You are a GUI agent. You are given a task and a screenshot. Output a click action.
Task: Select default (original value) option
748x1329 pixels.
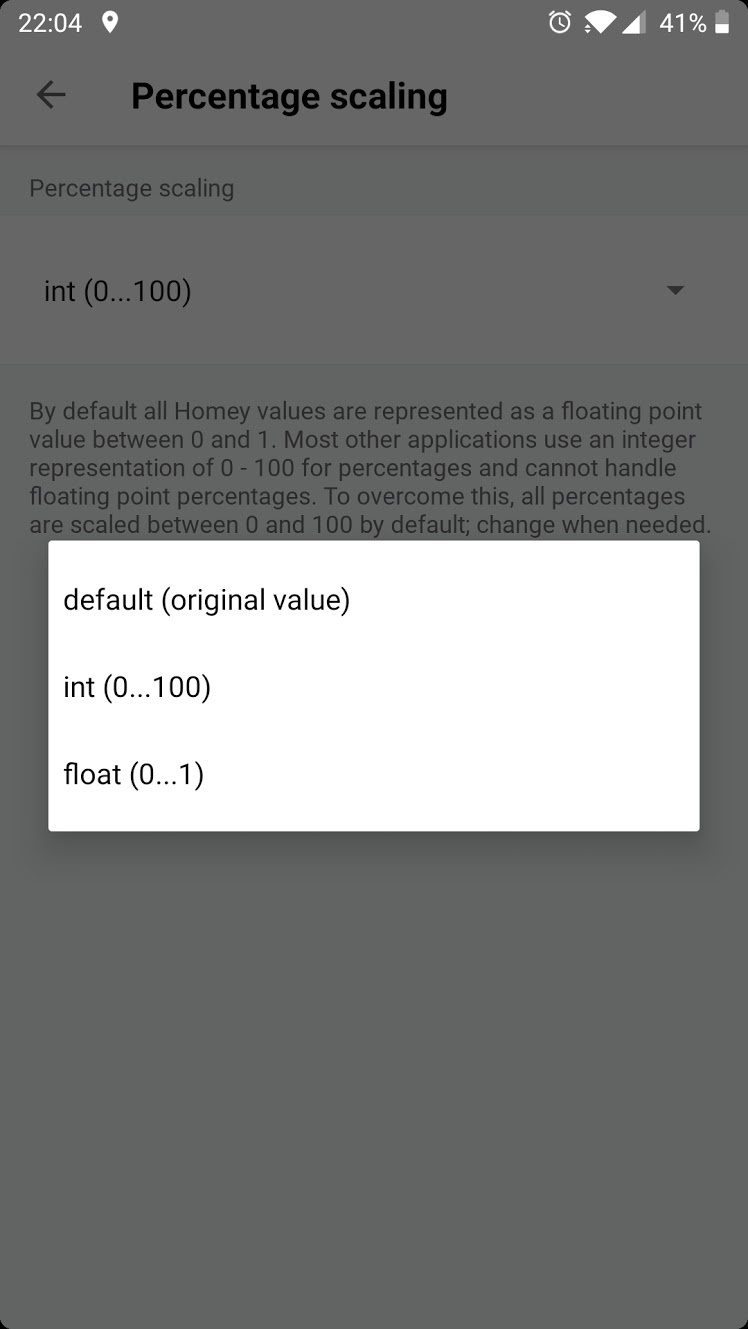point(206,600)
